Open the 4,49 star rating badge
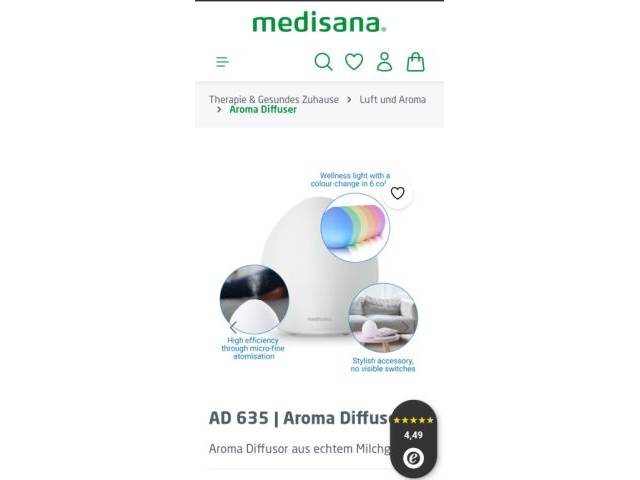The image size is (640, 480). 413,438
